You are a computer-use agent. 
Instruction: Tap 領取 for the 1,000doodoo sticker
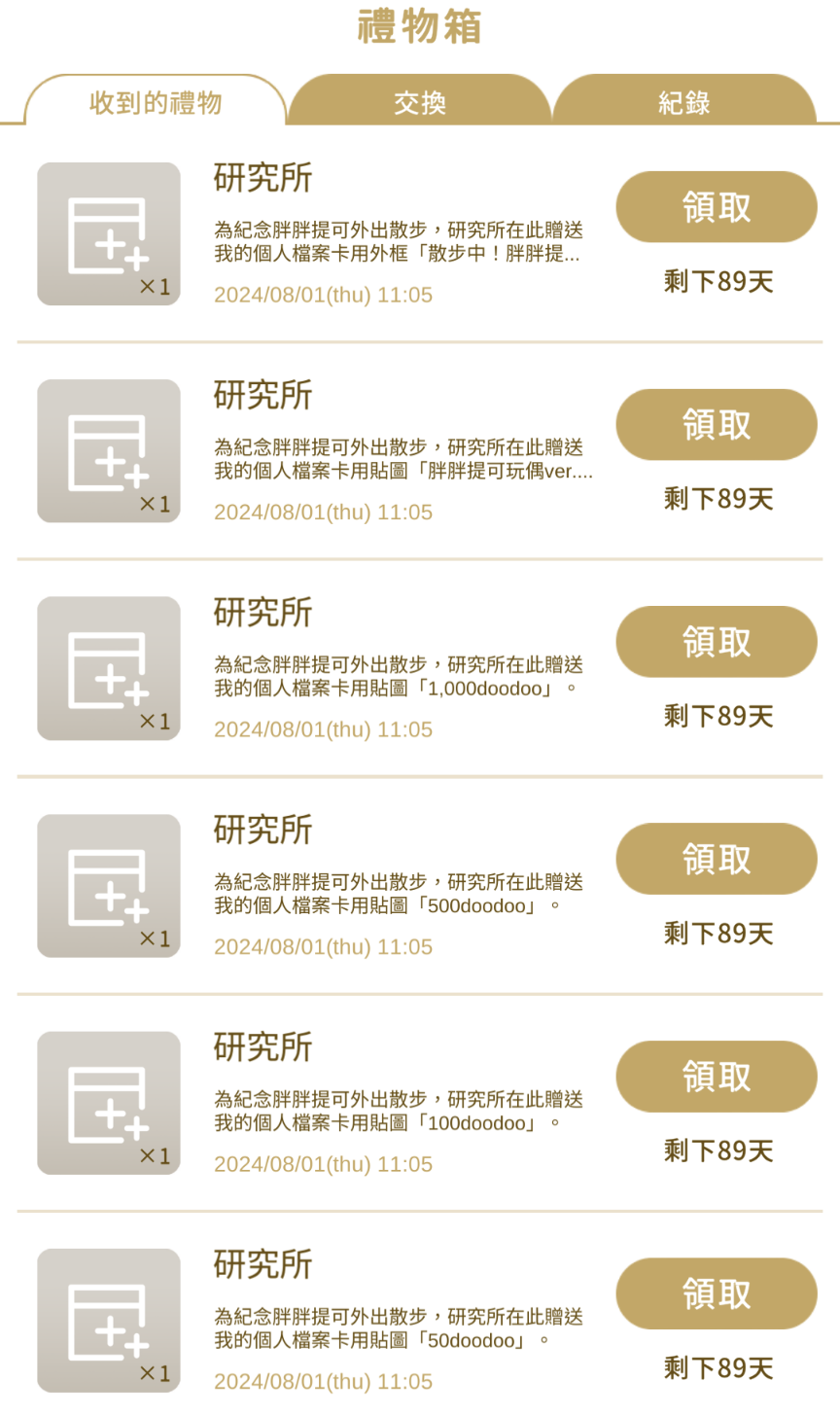tap(717, 642)
